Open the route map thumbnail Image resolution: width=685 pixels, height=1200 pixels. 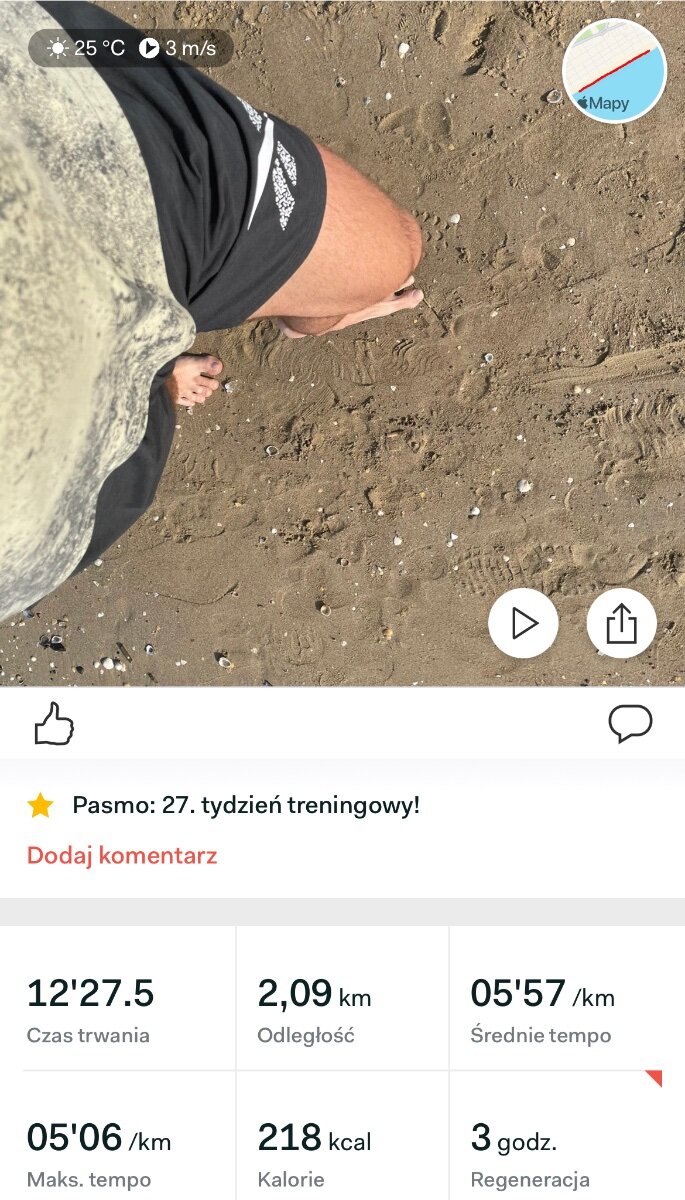coord(614,71)
